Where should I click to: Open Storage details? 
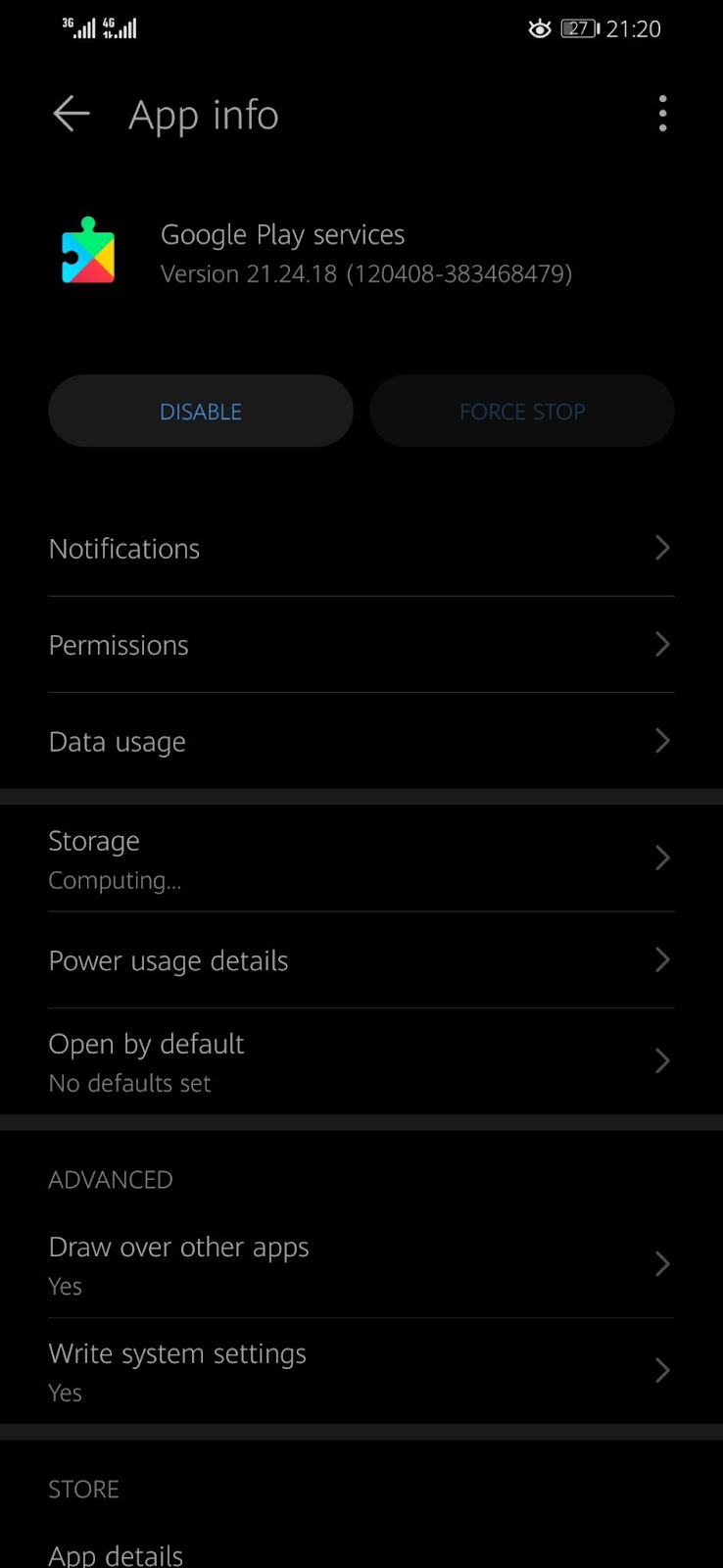point(361,859)
